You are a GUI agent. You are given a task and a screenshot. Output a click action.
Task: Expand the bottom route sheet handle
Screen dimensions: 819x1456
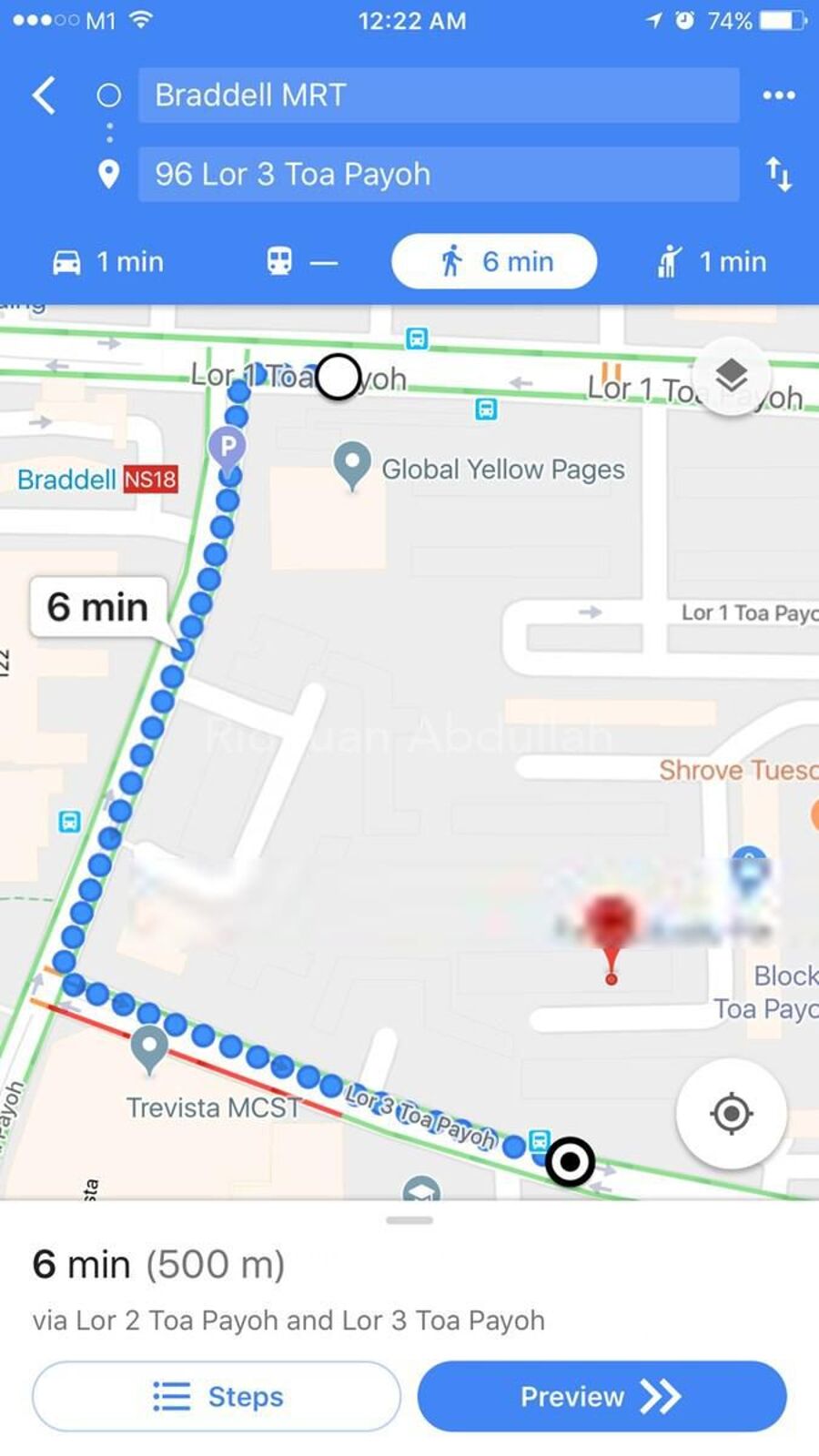tap(409, 1220)
